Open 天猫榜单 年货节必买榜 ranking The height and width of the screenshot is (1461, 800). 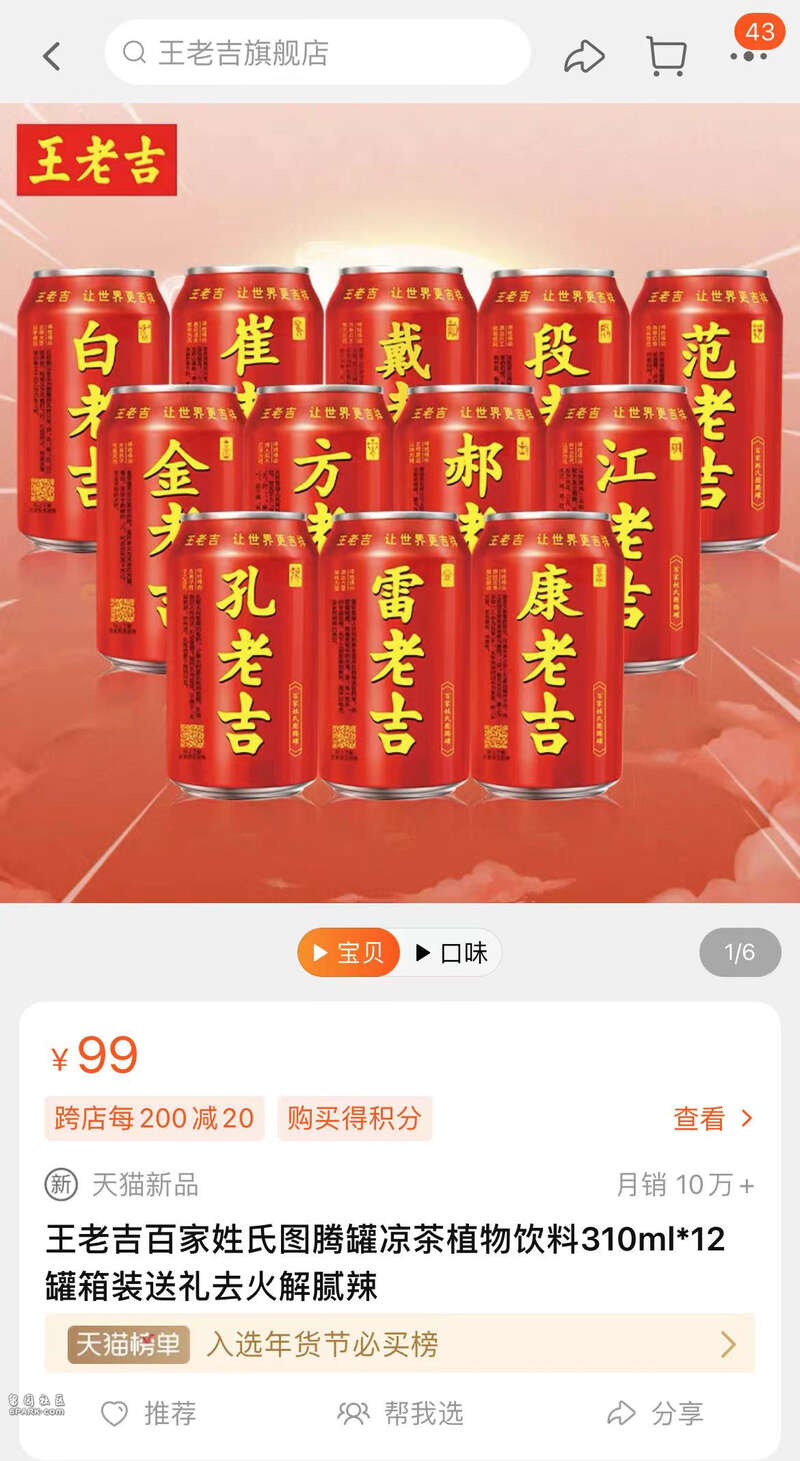400,1344
